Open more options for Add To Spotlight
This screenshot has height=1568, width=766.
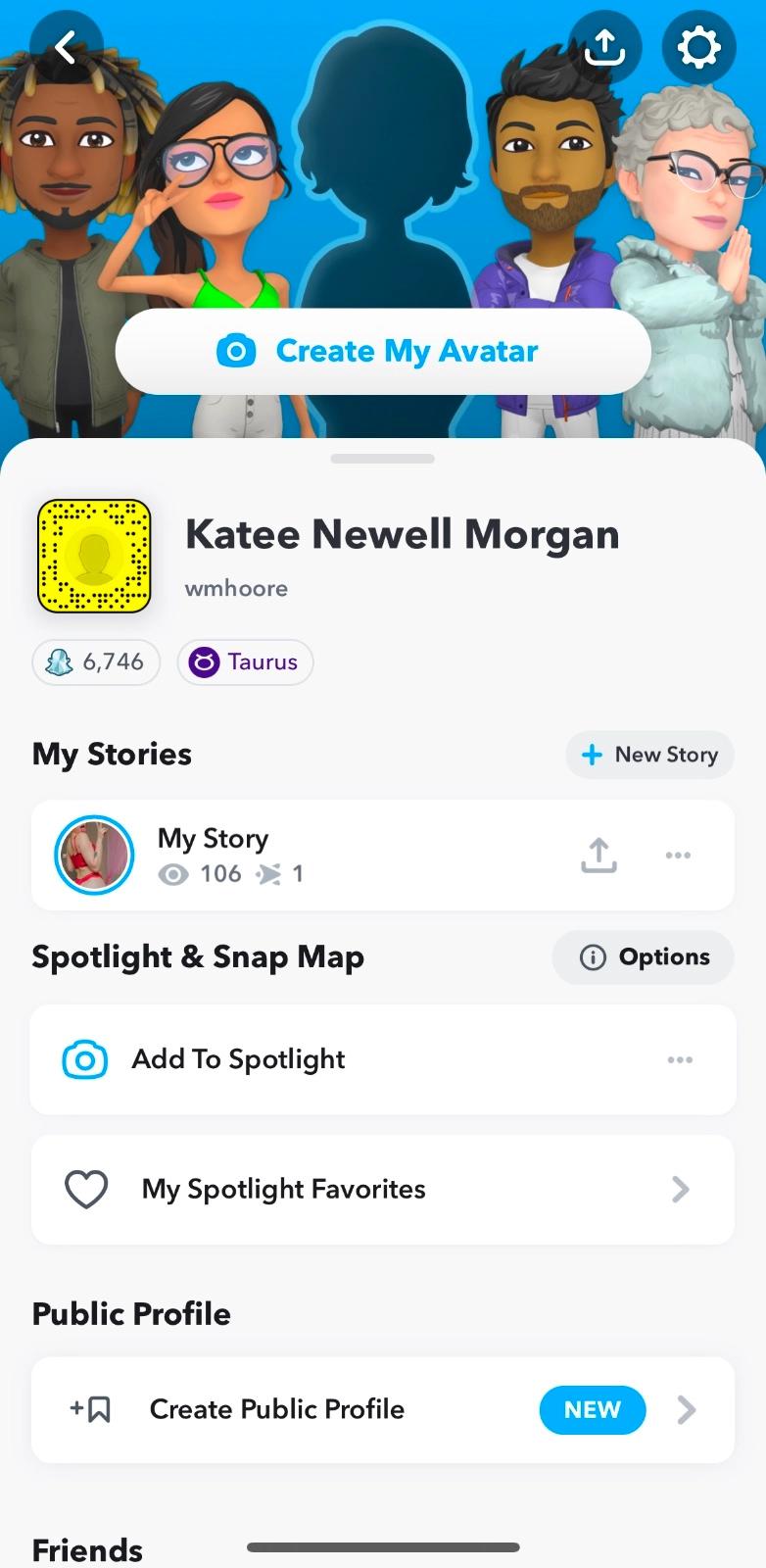pyautogui.click(x=680, y=1059)
